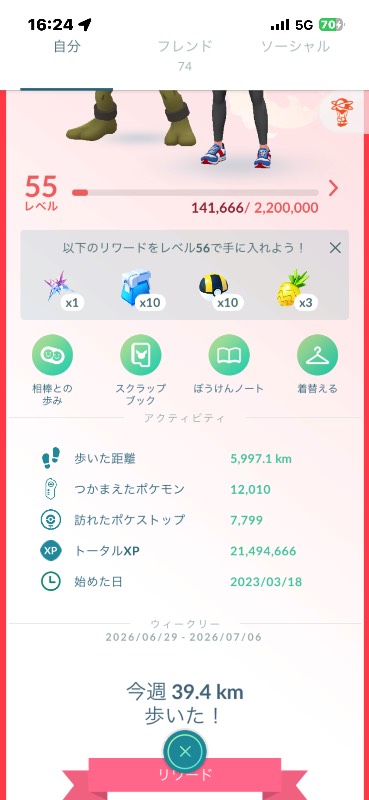369x800 pixels.
Task: Open ぼうけんノート
Action: click(x=229, y=364)
